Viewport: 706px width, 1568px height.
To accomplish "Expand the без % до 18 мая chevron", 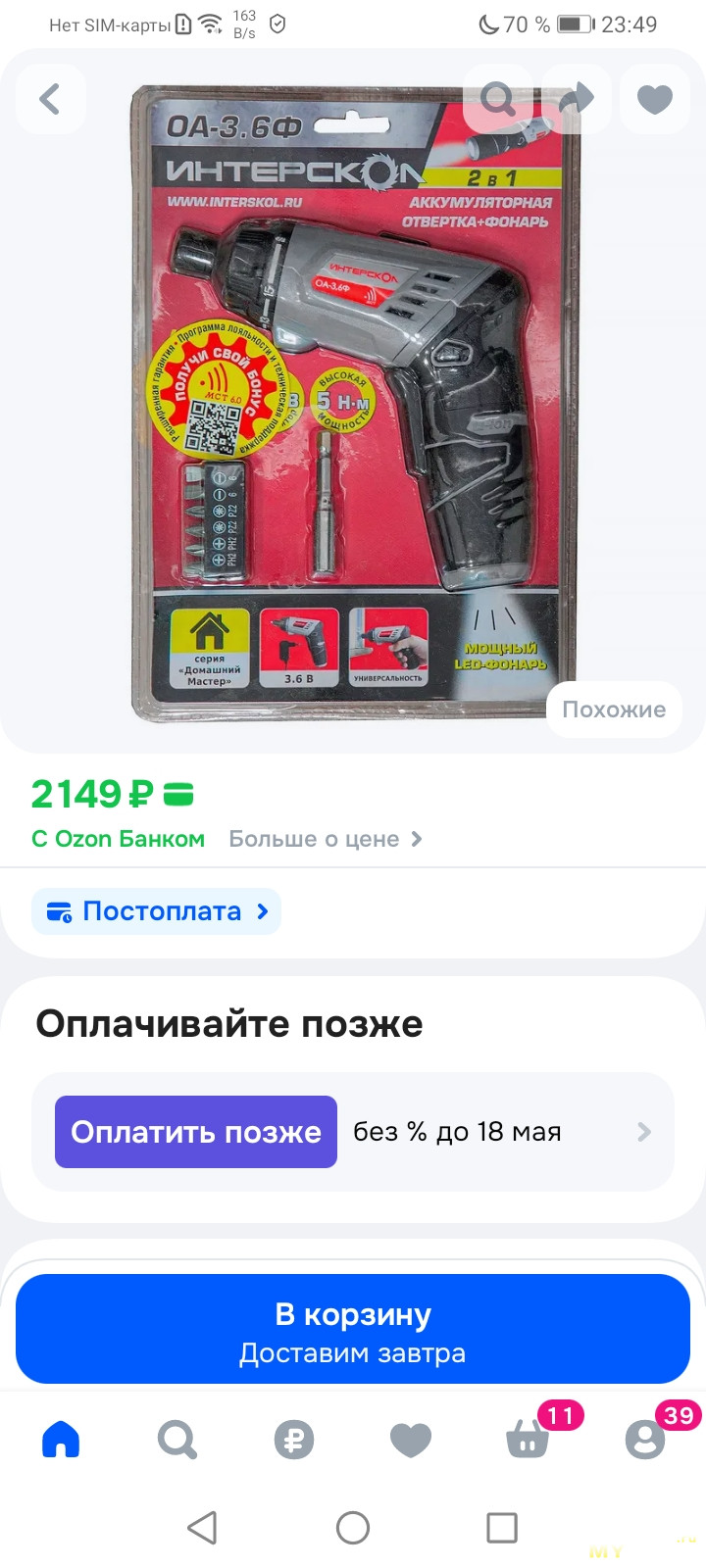I will (x=644, y=1132).
